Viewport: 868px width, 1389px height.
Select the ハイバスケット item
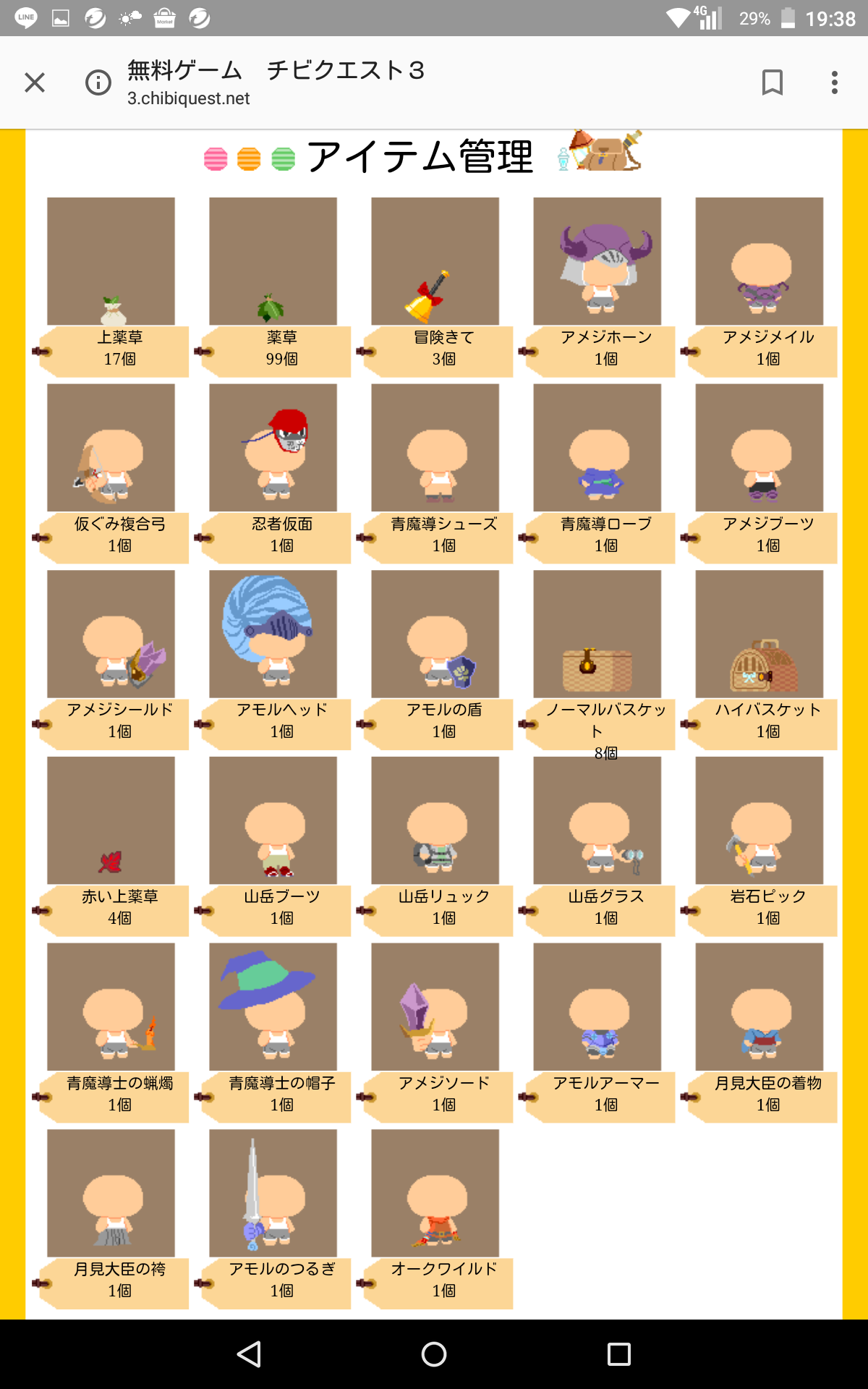pyautogui.click(x=759, y=634)
